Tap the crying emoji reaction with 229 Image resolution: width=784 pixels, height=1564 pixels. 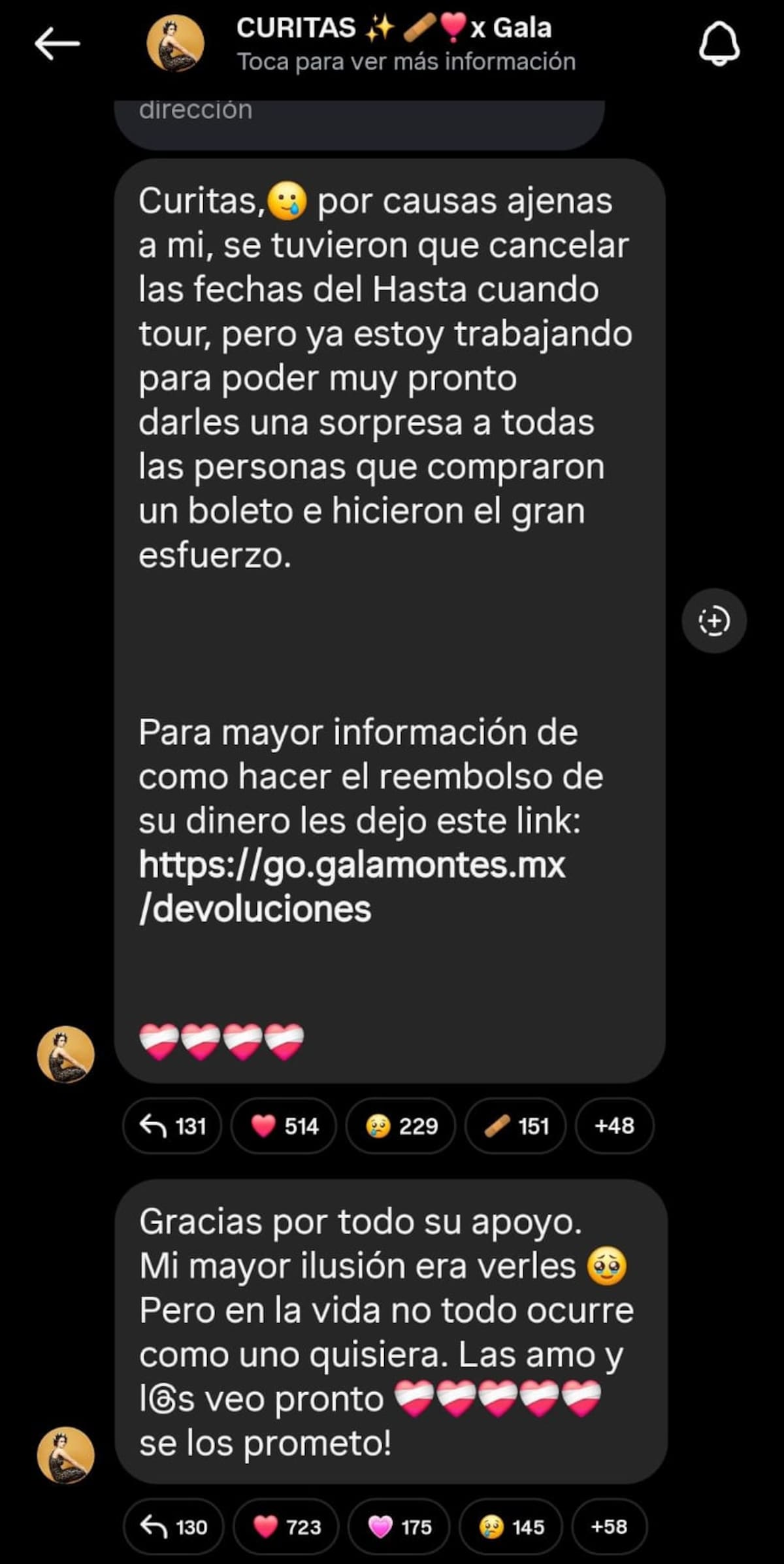[x=400, y=1125]
